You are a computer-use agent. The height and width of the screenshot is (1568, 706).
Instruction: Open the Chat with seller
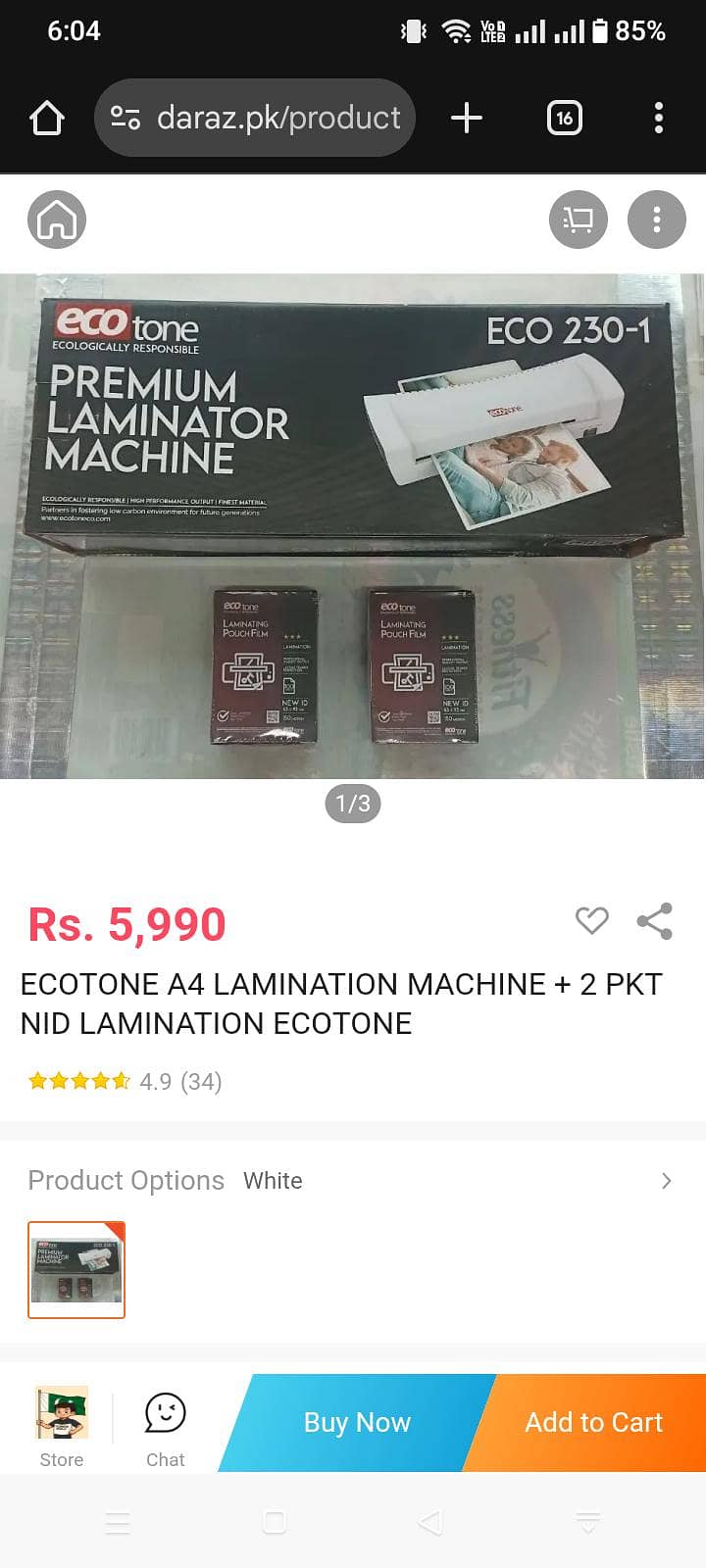click(x=164, y=1421)
